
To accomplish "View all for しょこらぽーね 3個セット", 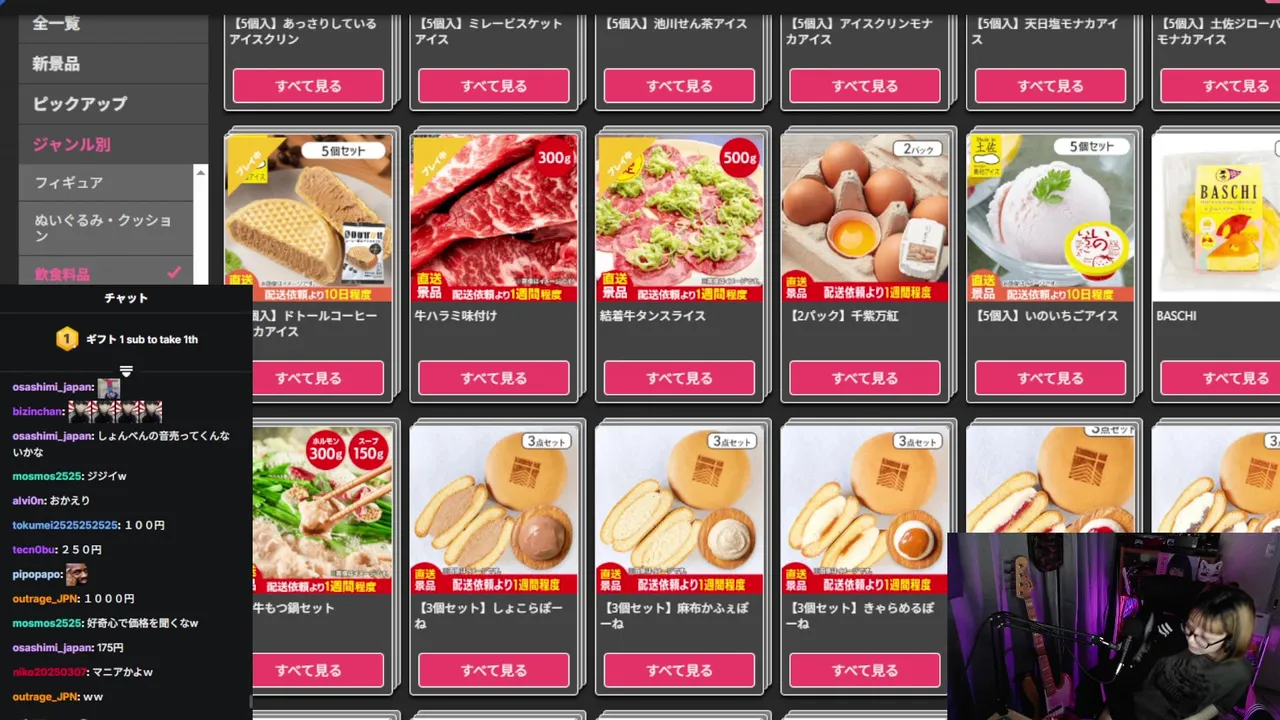I will [494, 670].
